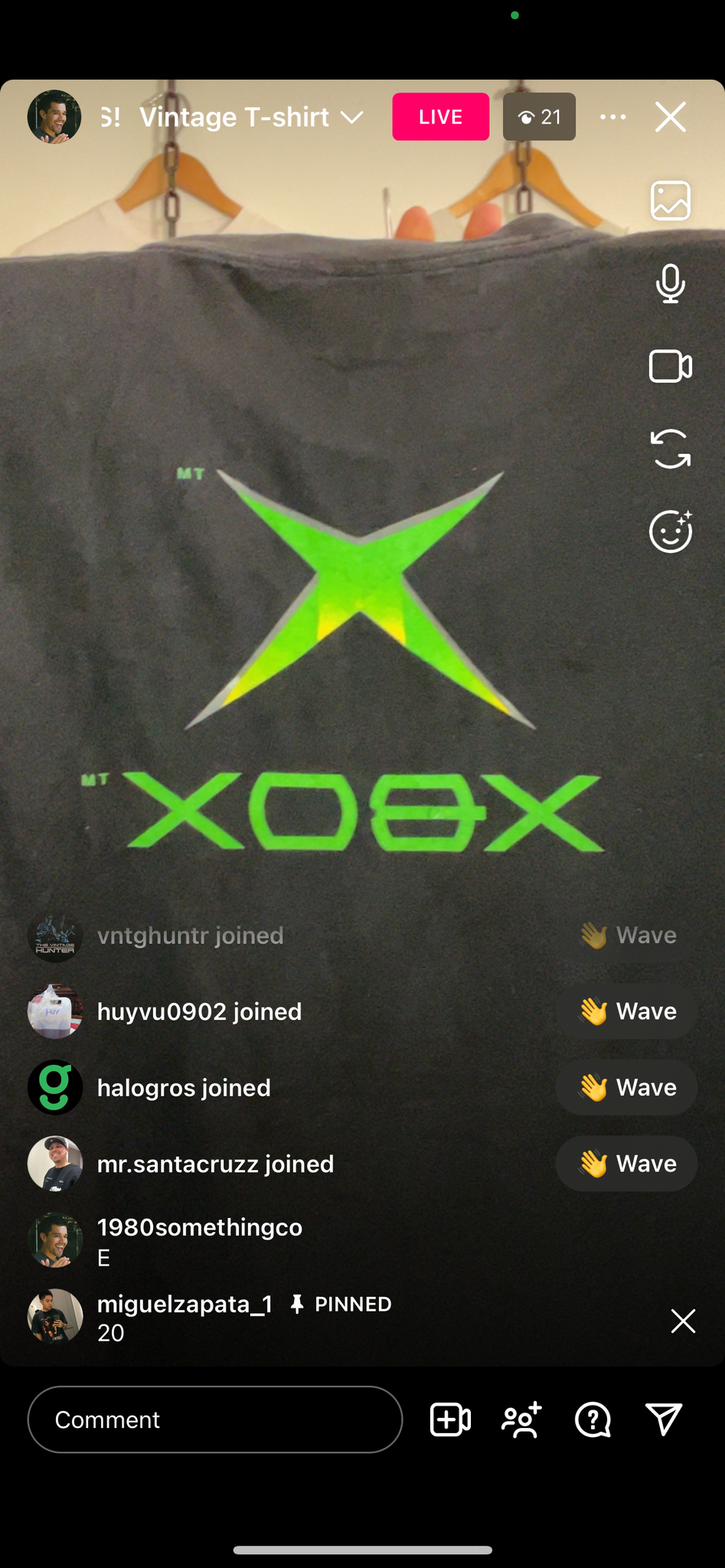Open face effects filters
The image size is (725, 1568).
[671, 531]
